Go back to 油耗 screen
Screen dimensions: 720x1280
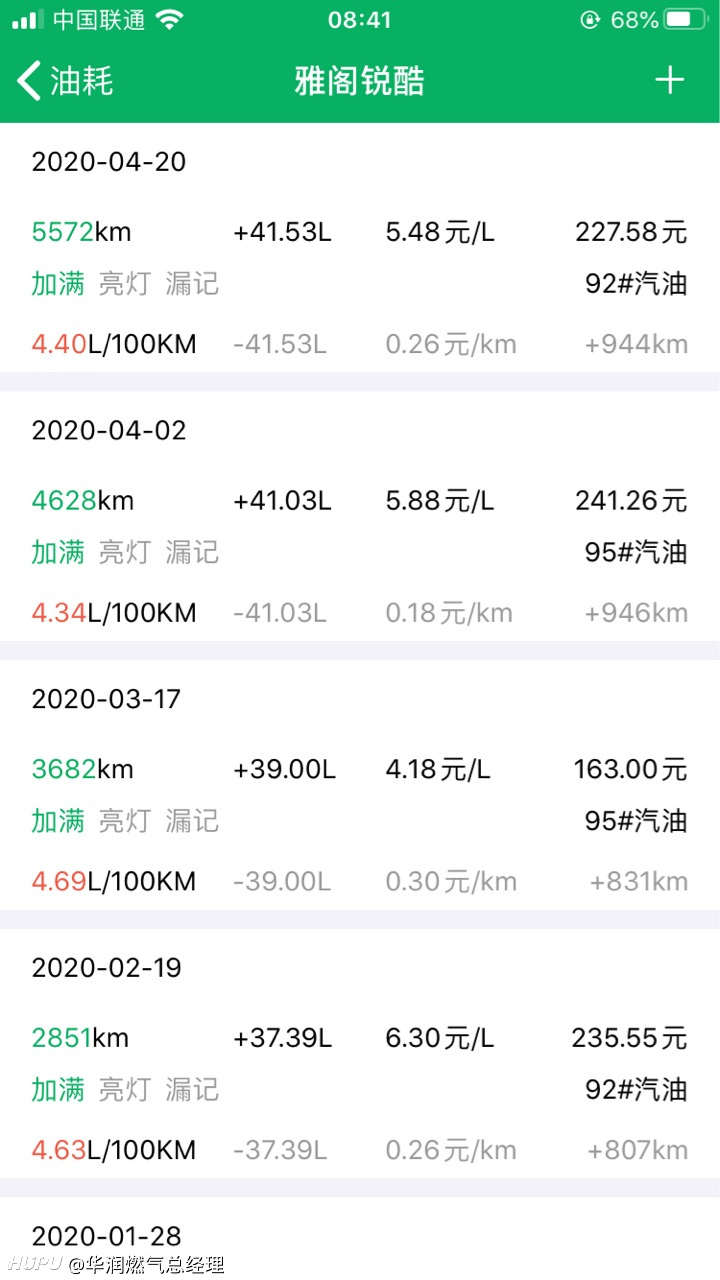[x=65, y=81]
